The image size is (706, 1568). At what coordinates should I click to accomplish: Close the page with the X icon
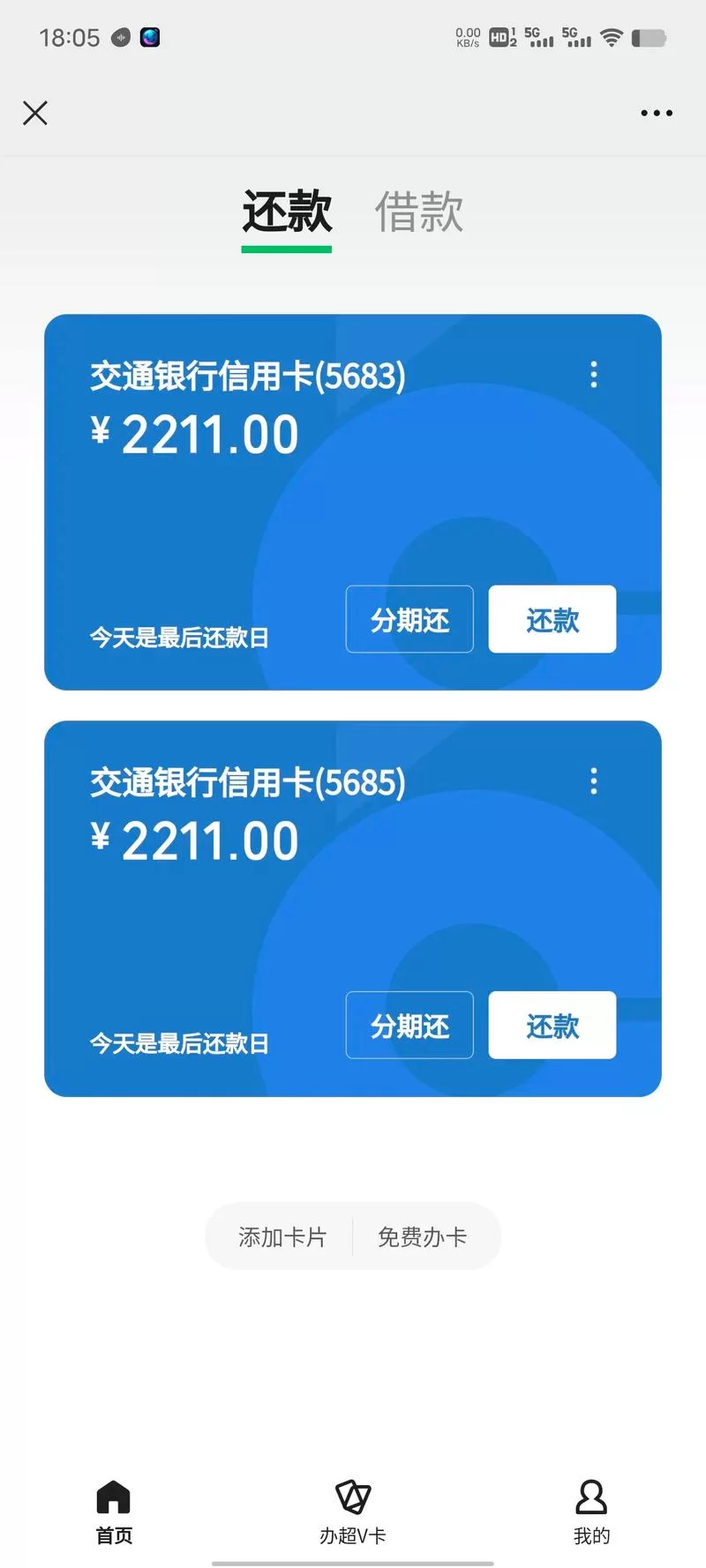(x=34, y=113)
